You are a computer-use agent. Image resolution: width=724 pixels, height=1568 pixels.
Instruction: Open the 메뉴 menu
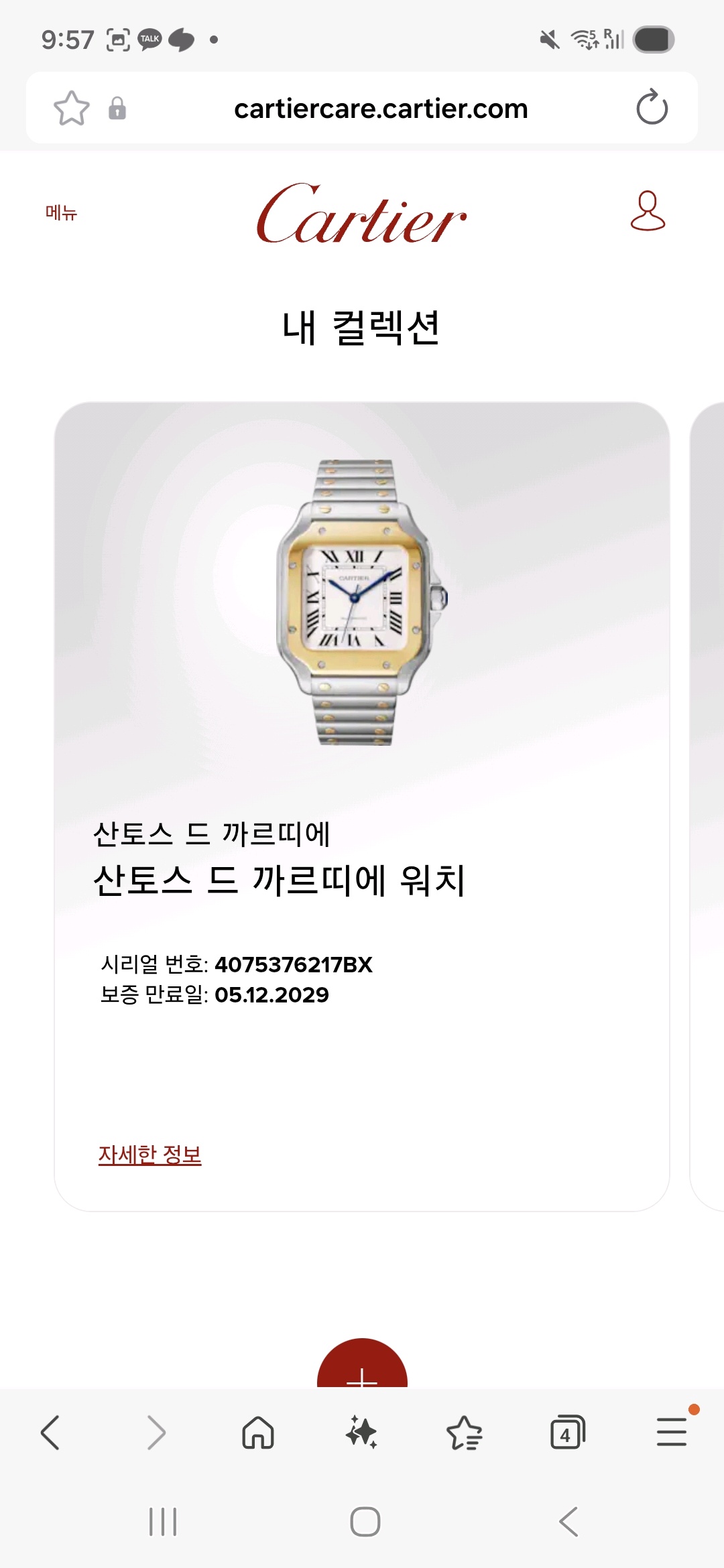pos(61,213)
